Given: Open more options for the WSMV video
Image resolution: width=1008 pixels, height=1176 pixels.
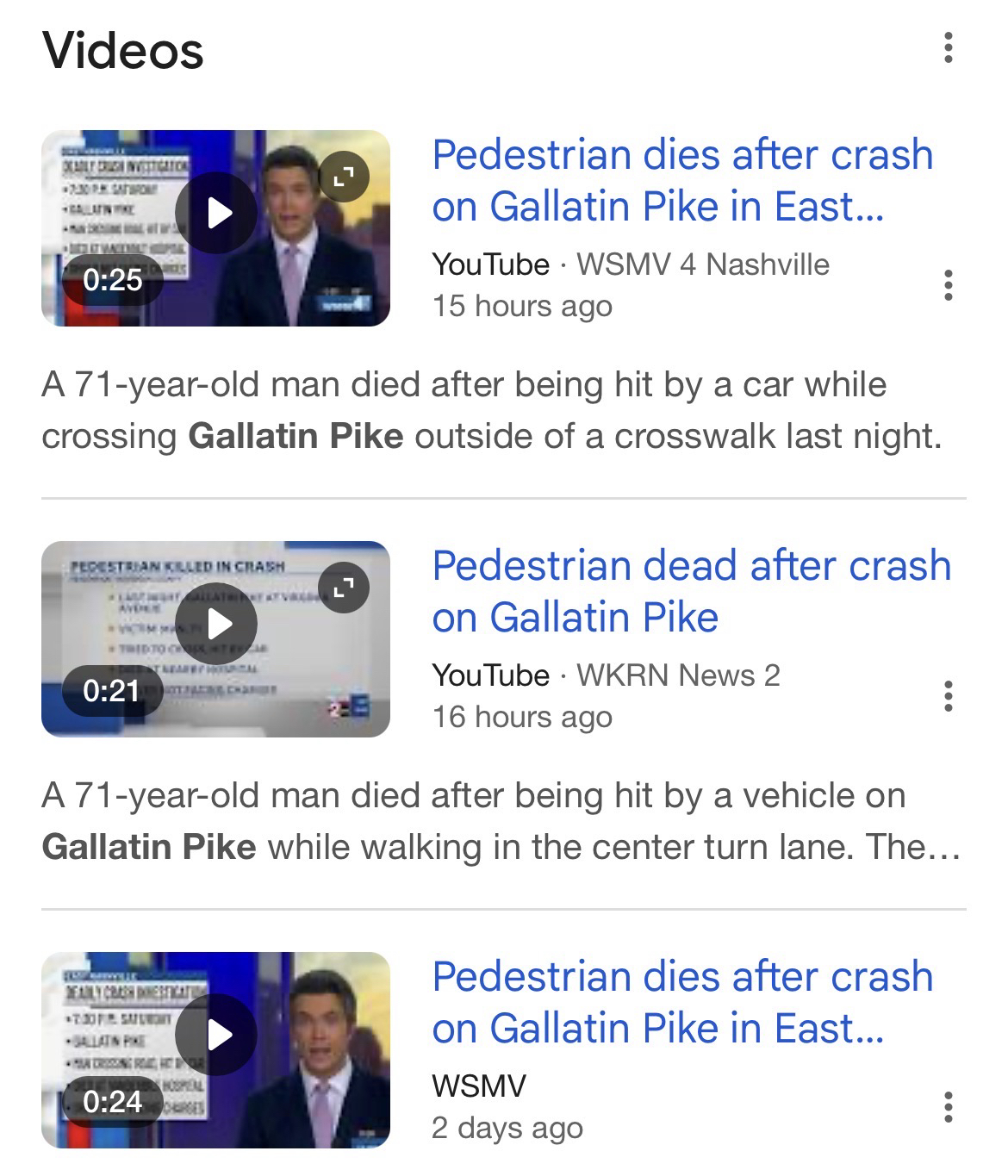Looking at the screenshot, I should coord(948,1107).
